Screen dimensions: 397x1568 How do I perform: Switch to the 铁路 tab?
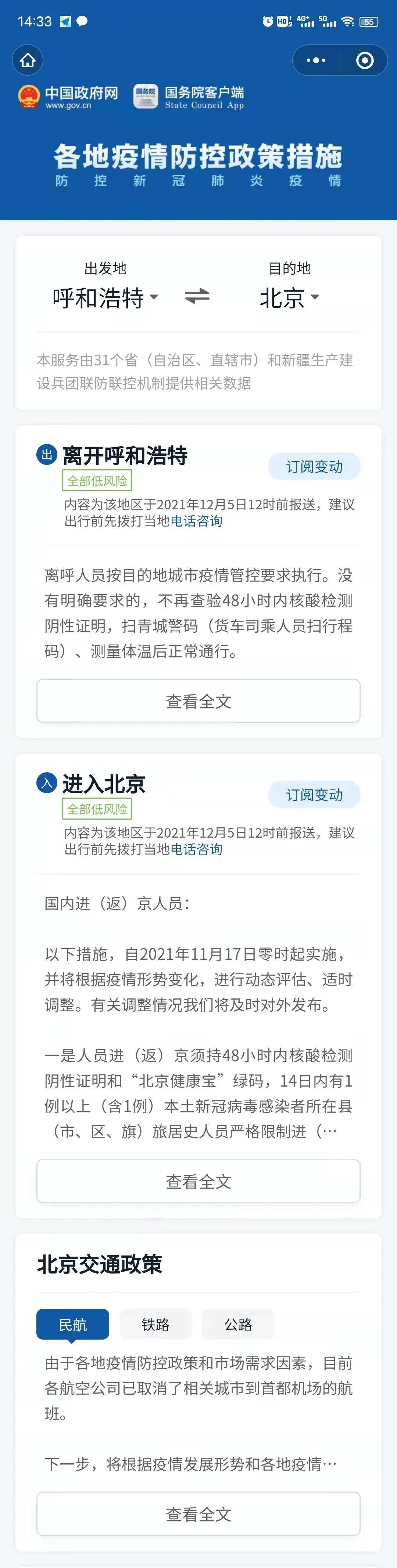(155, 1325)
